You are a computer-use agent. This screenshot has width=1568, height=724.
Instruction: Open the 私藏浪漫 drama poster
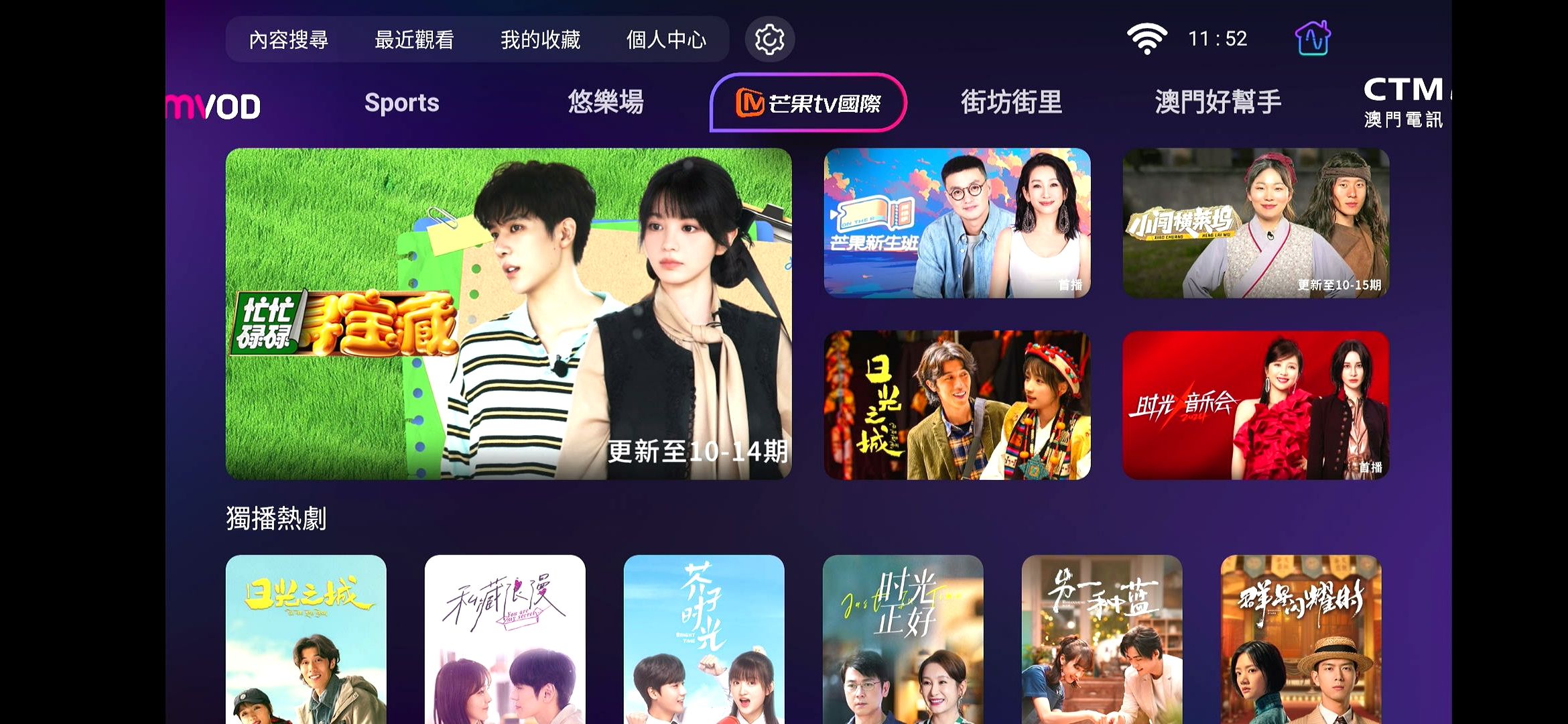(505, 638)
